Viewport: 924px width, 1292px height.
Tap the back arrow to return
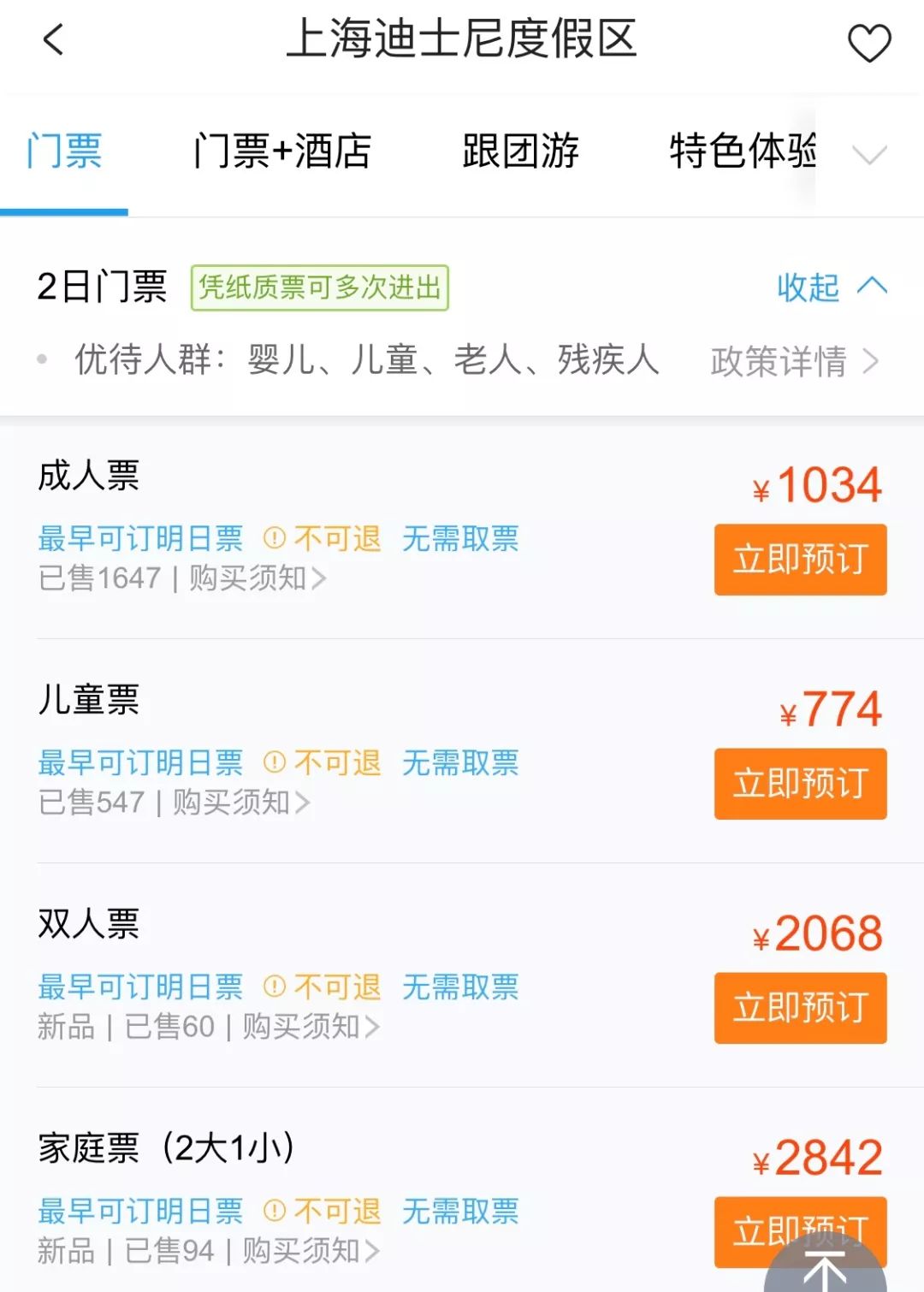click(x=53, y=41)
